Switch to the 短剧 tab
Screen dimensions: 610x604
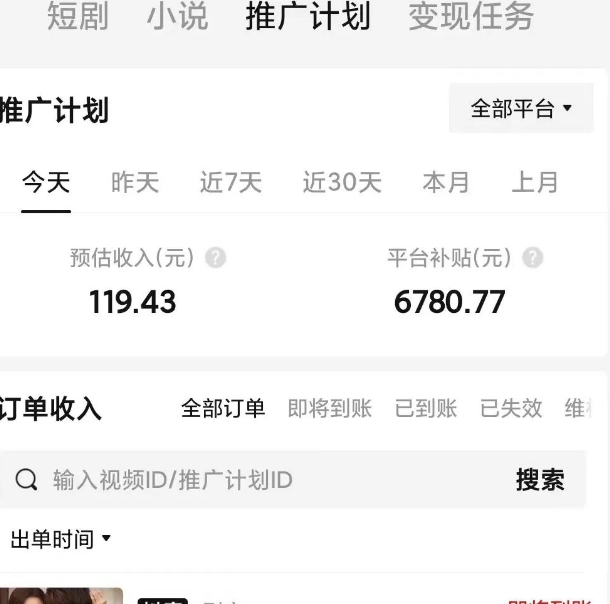(78, 16)
